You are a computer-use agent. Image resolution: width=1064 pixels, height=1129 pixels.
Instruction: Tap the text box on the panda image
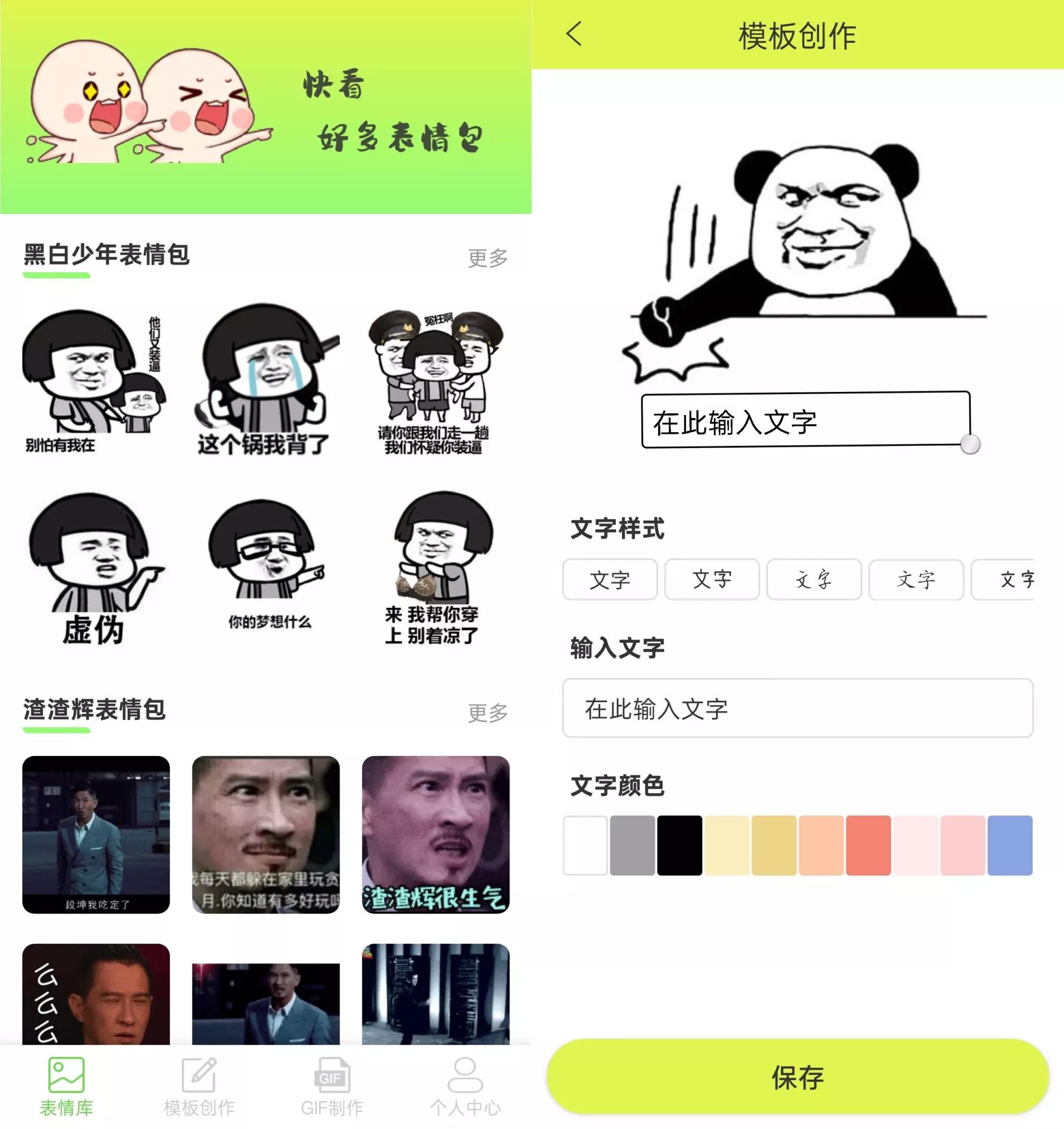pos(804,421)
